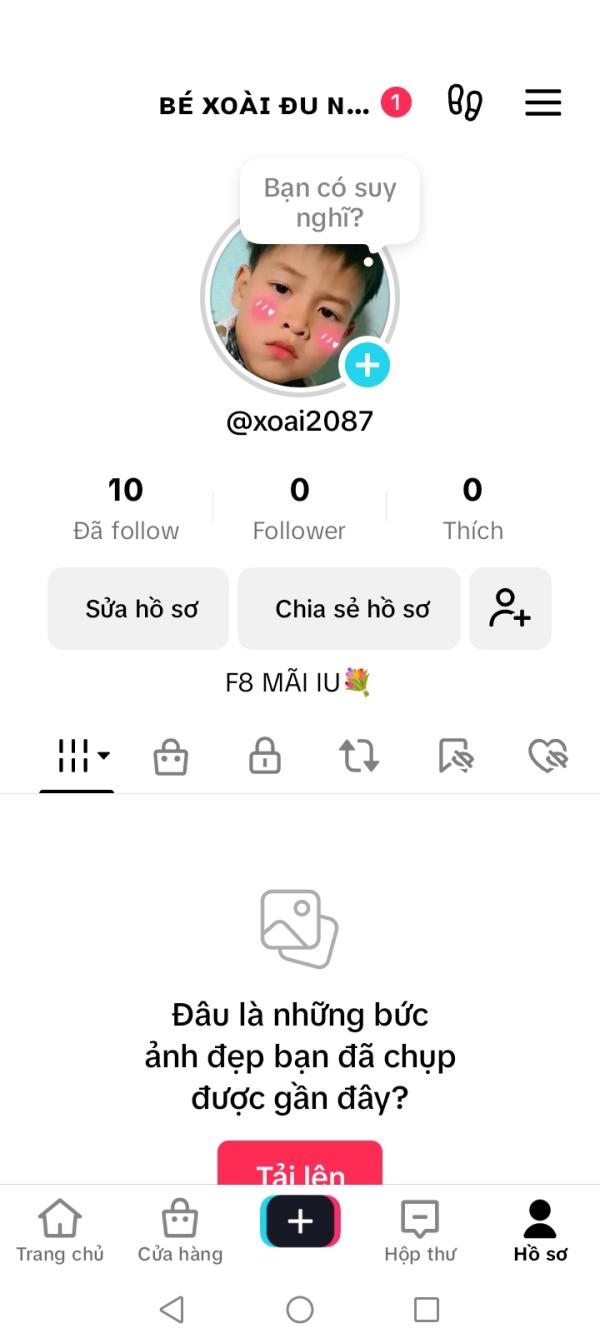Expand the posts grid dropdown tab
The width and height of the screenshot is (600, 1343).
coord(78,757)
